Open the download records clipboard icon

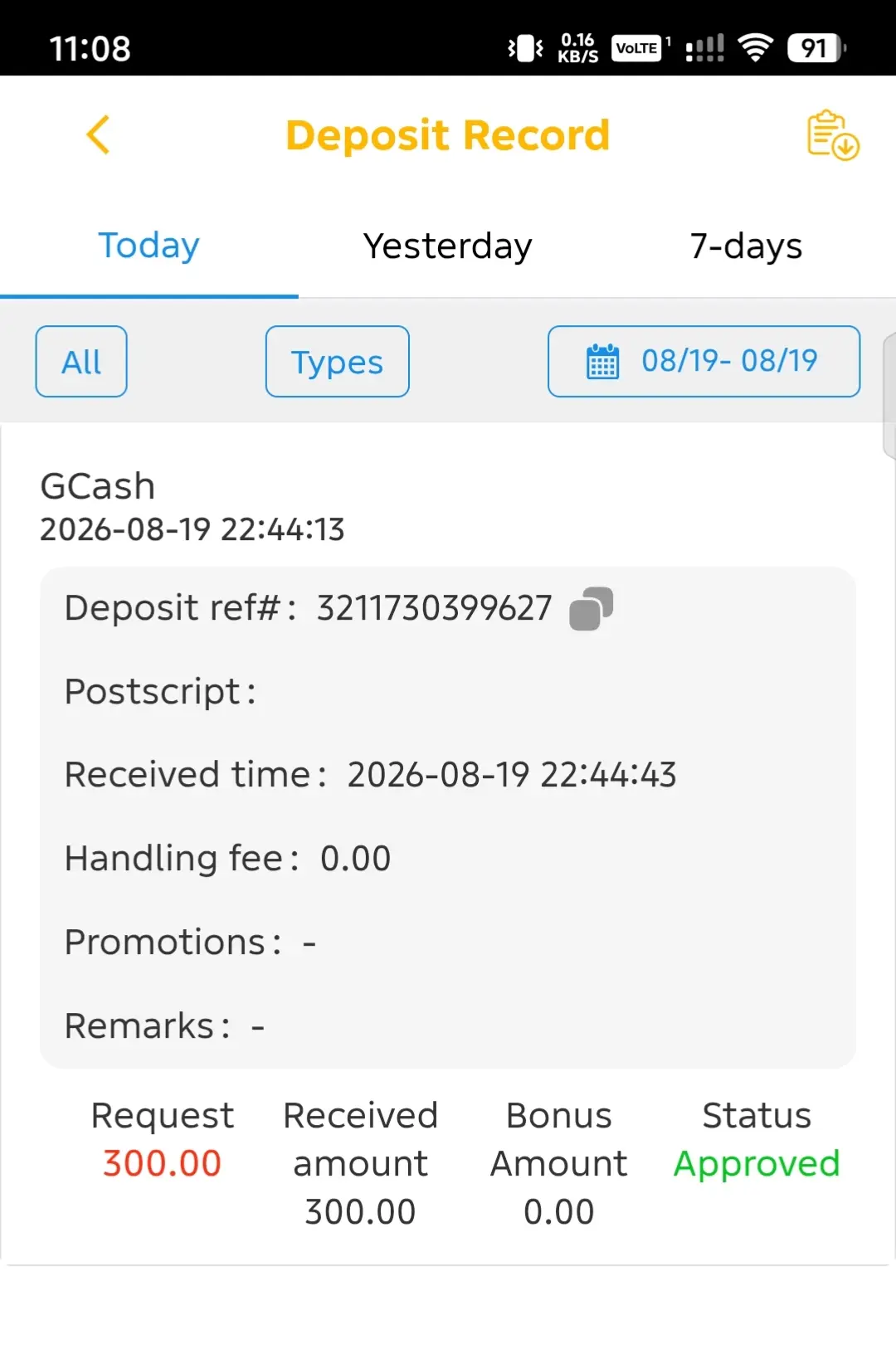(x=833, y=135)
